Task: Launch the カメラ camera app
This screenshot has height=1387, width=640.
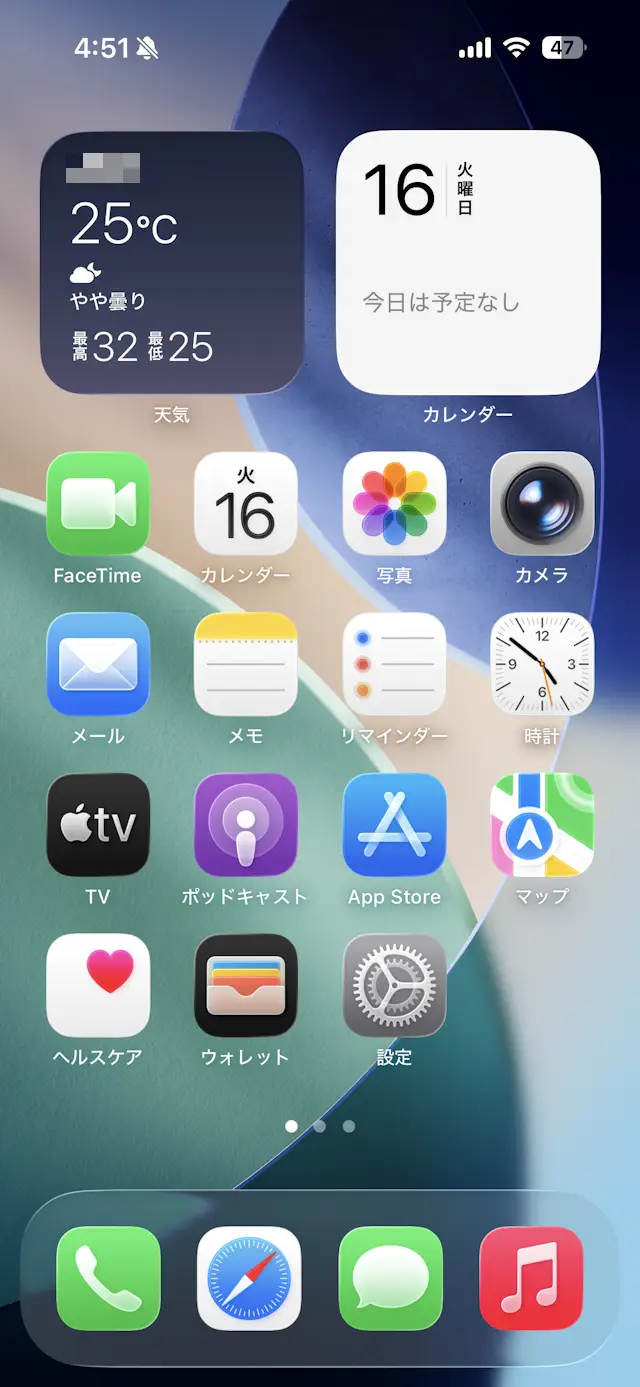Action: [x=542, y=503]
